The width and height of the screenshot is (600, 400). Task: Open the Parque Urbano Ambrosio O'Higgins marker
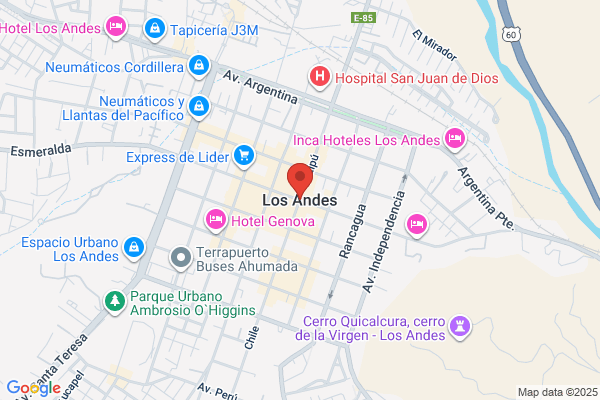coord(114,302)
